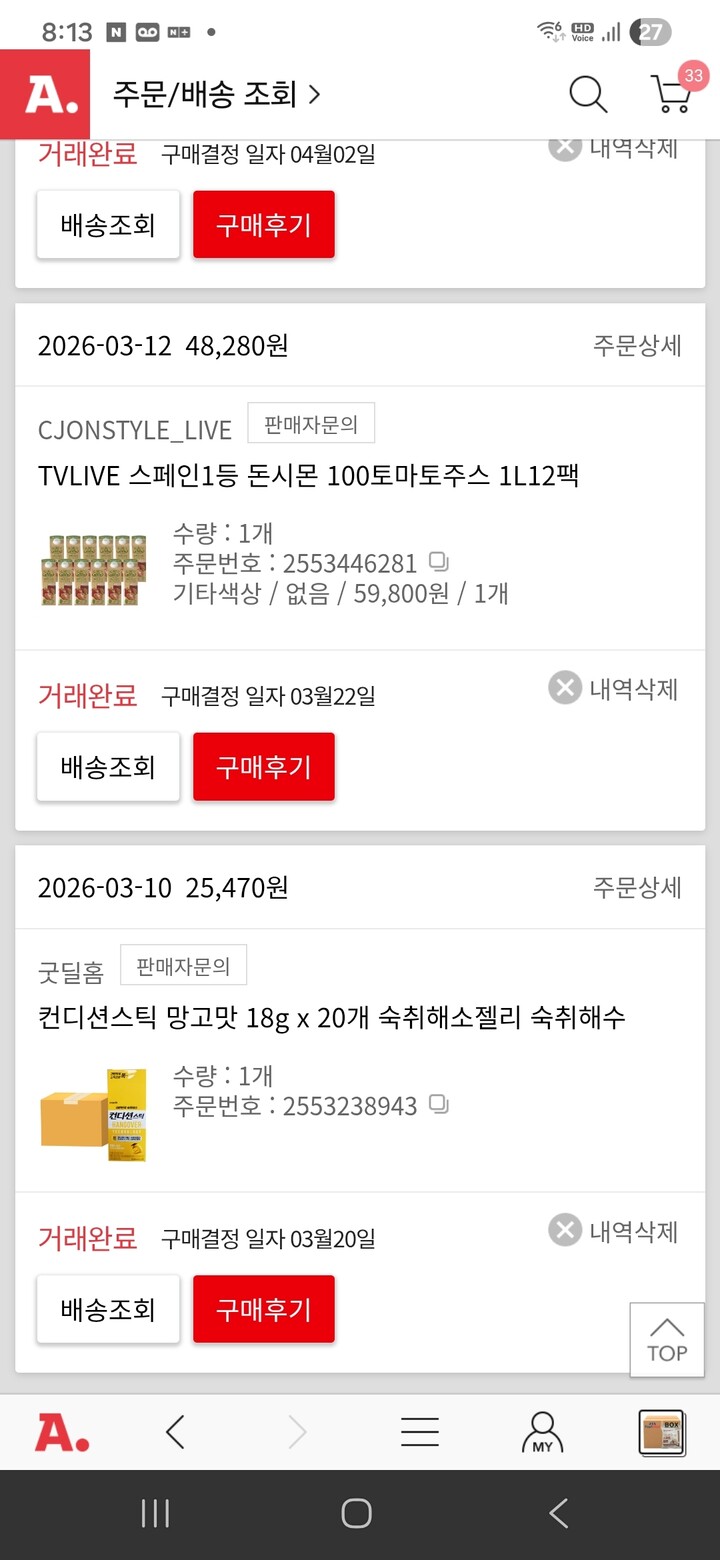Select the red A. logo in bottom bar
The width and height of the screenshot is (720, 1560).
click(60, 1432)
